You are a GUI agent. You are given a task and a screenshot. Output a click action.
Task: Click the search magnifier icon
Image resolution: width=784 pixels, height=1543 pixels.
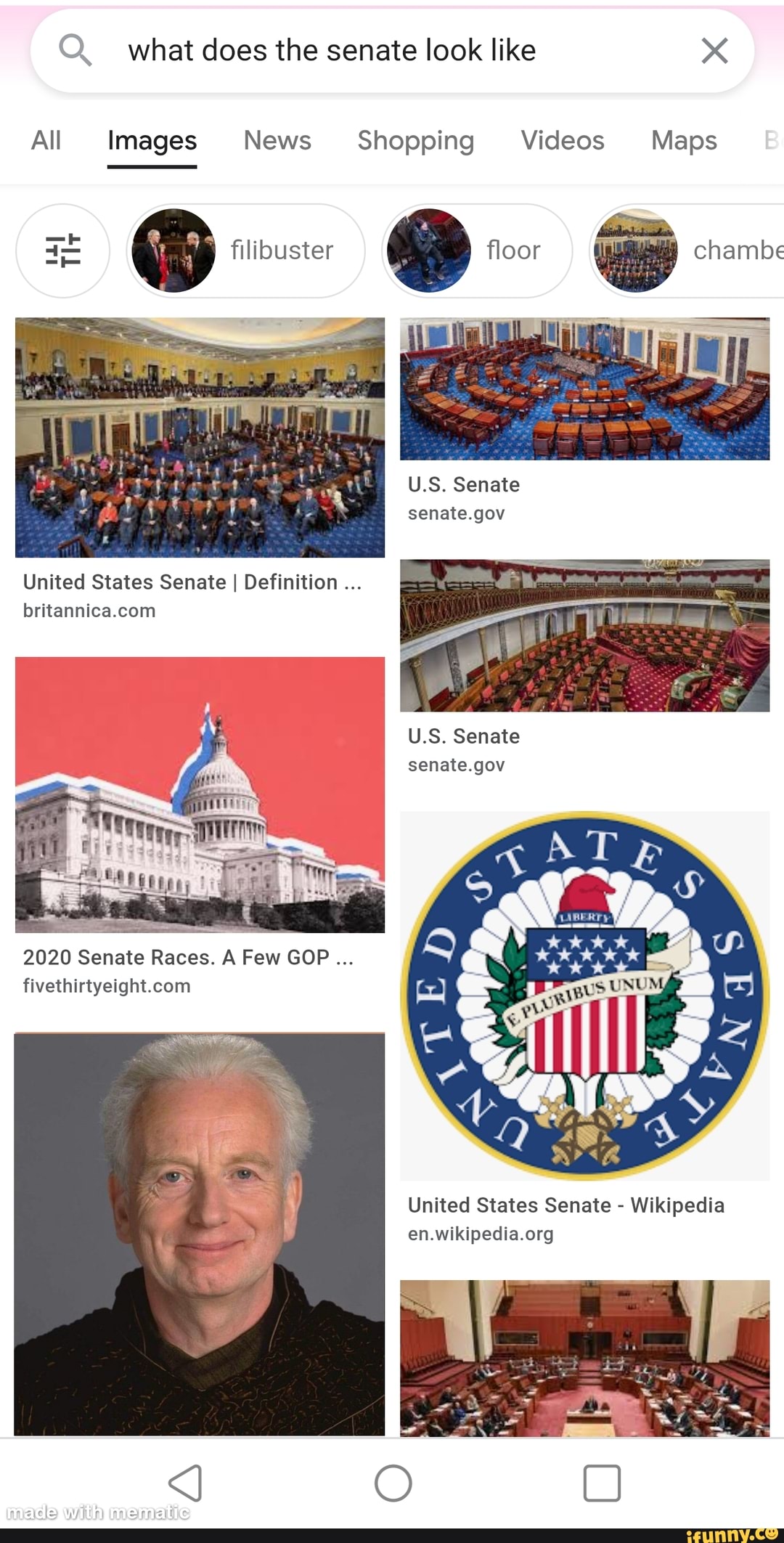click(x=76, y=49)
